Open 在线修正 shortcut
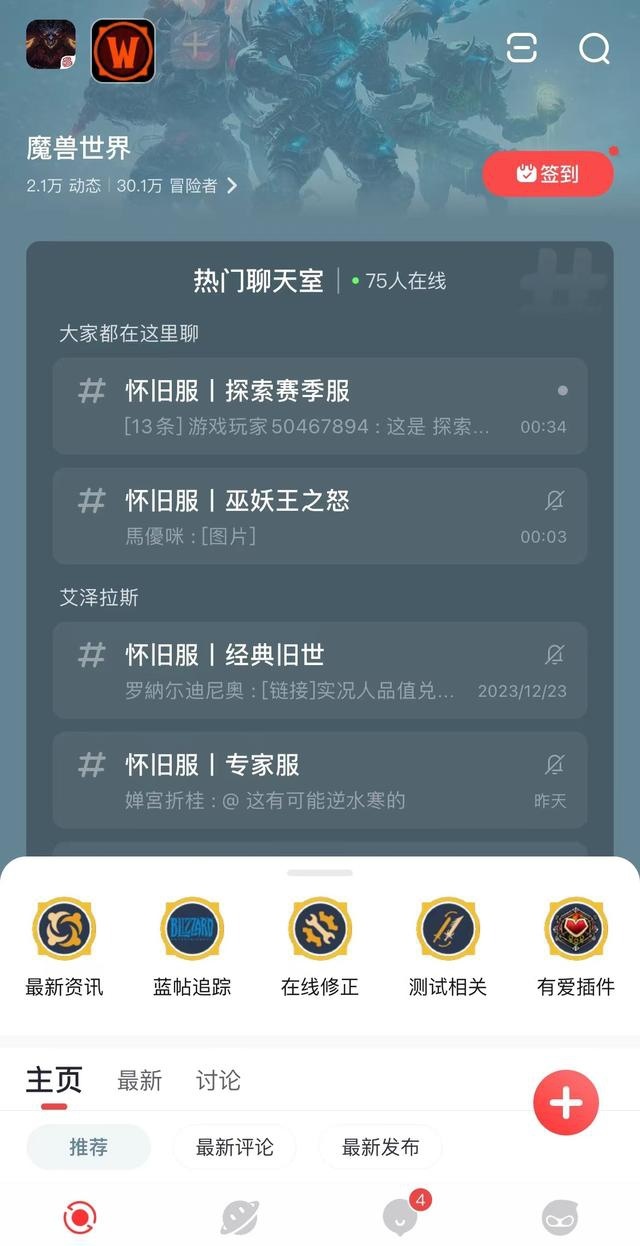The image size is (640, 1246). click(x=320, y=946)
